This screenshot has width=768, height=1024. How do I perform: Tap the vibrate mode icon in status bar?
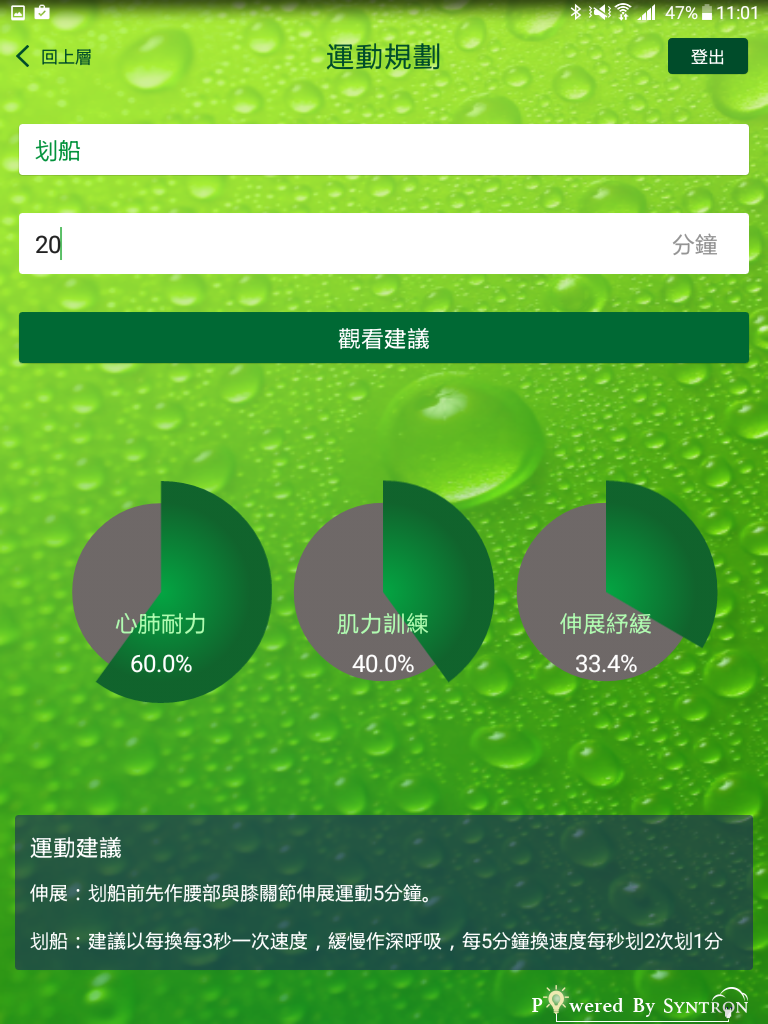coord(598,12)
